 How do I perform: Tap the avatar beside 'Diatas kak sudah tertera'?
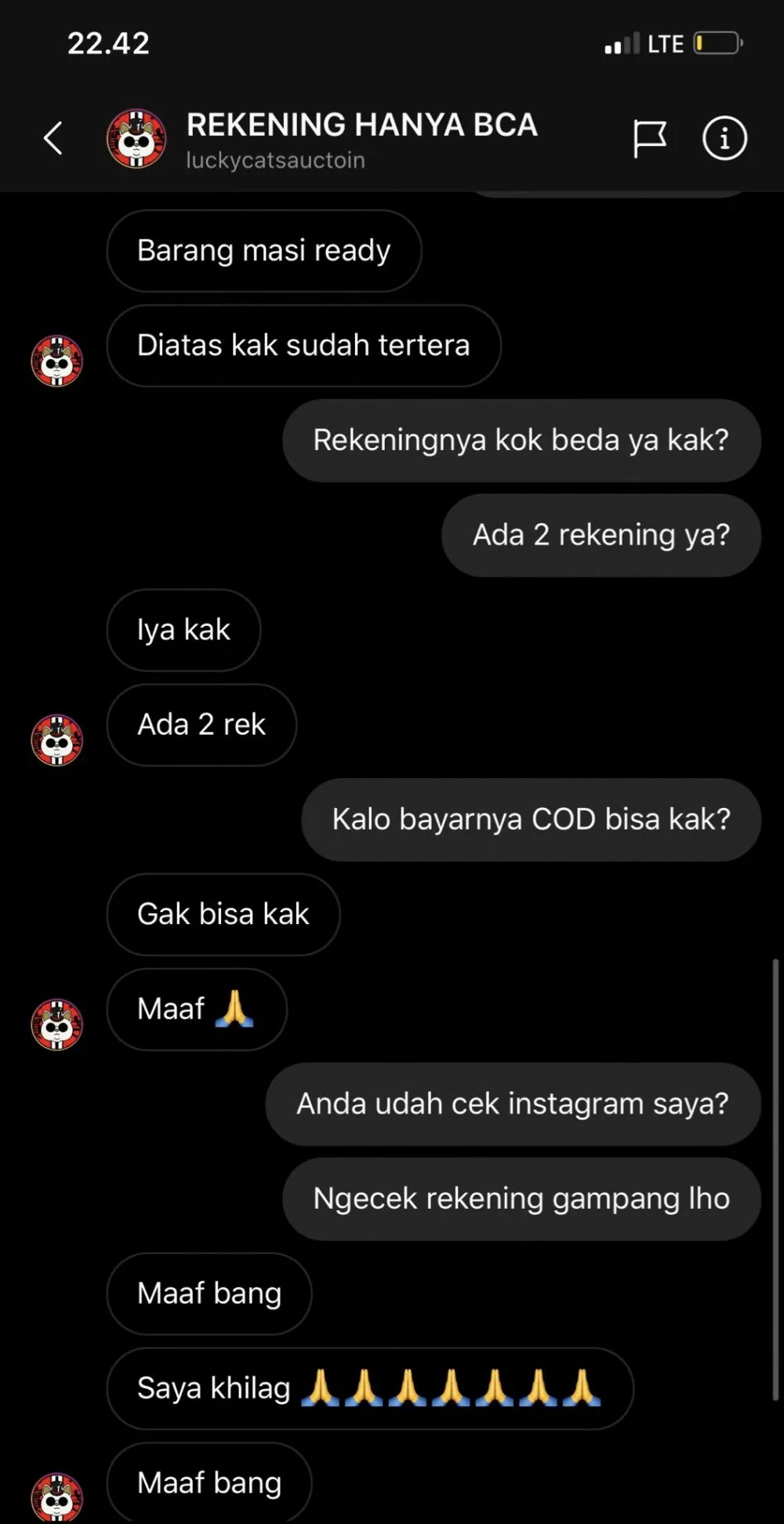tap(55, 361)
